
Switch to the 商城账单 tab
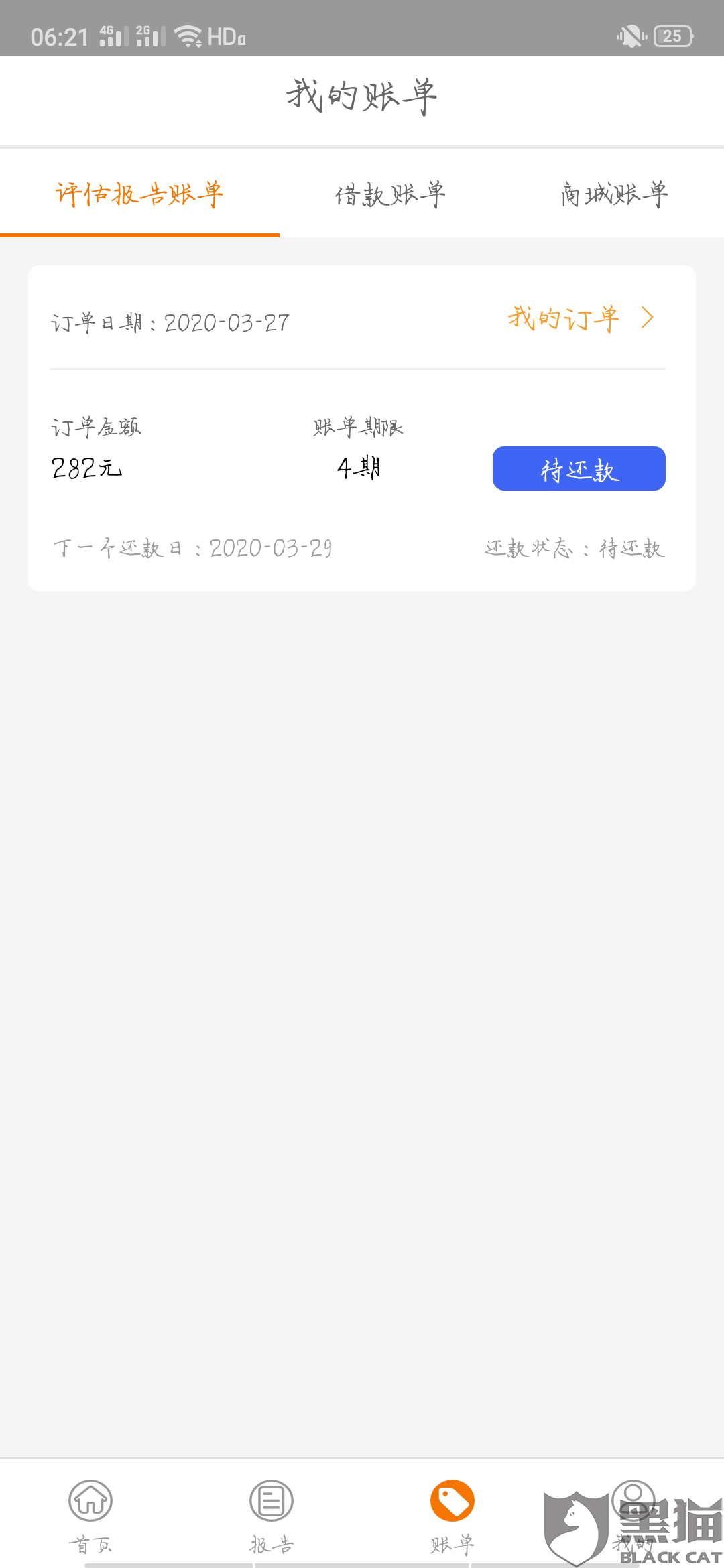[614, 195]
